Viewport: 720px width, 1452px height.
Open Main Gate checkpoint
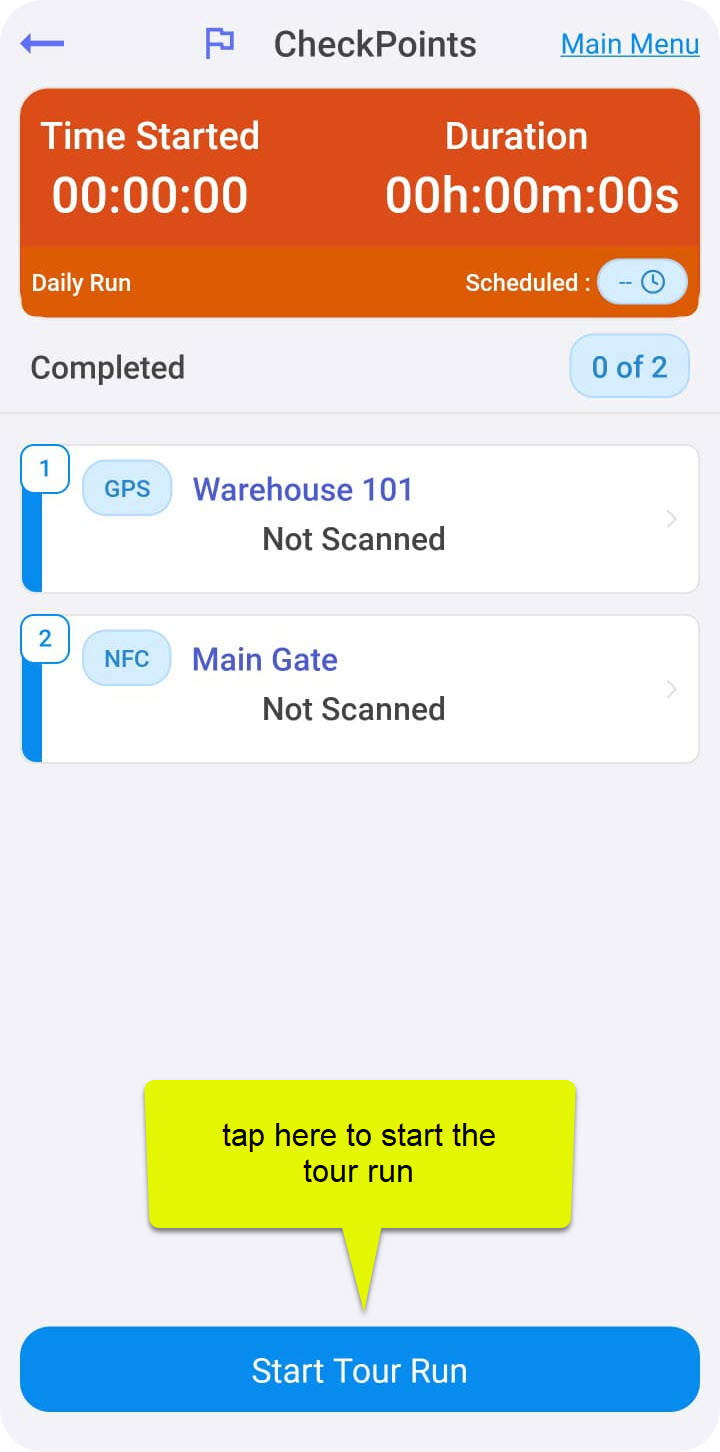pos(360,688)
